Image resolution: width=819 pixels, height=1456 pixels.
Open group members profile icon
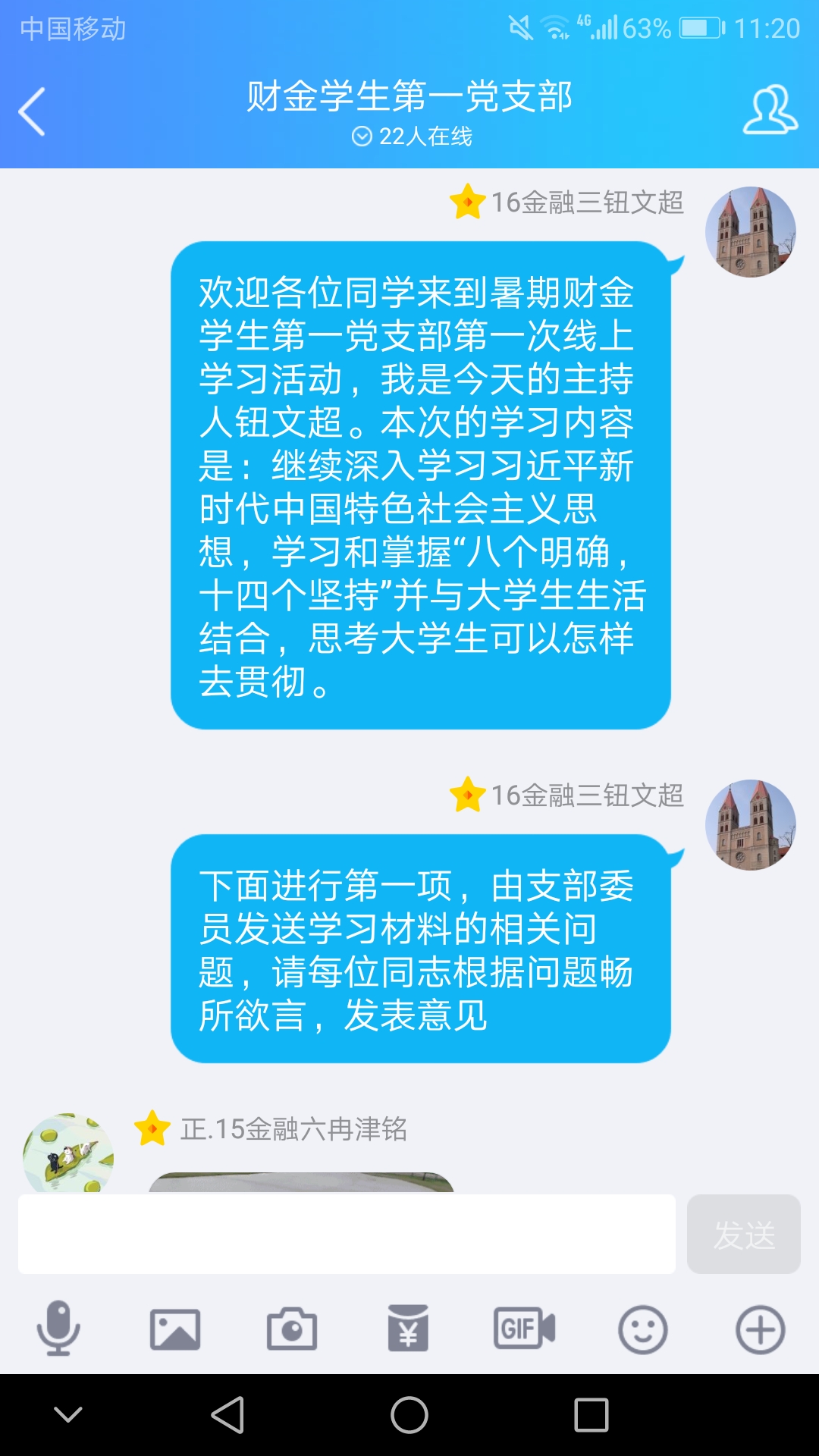pyautogui.click(x=770, y=111)
